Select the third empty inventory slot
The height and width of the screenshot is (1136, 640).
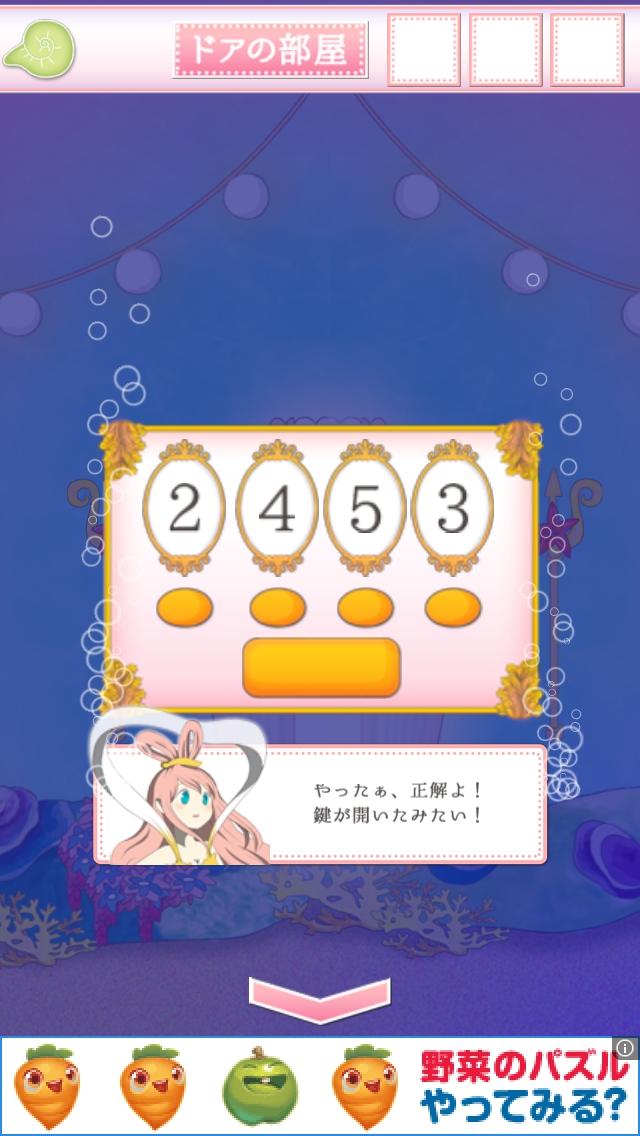pos(587,50)
